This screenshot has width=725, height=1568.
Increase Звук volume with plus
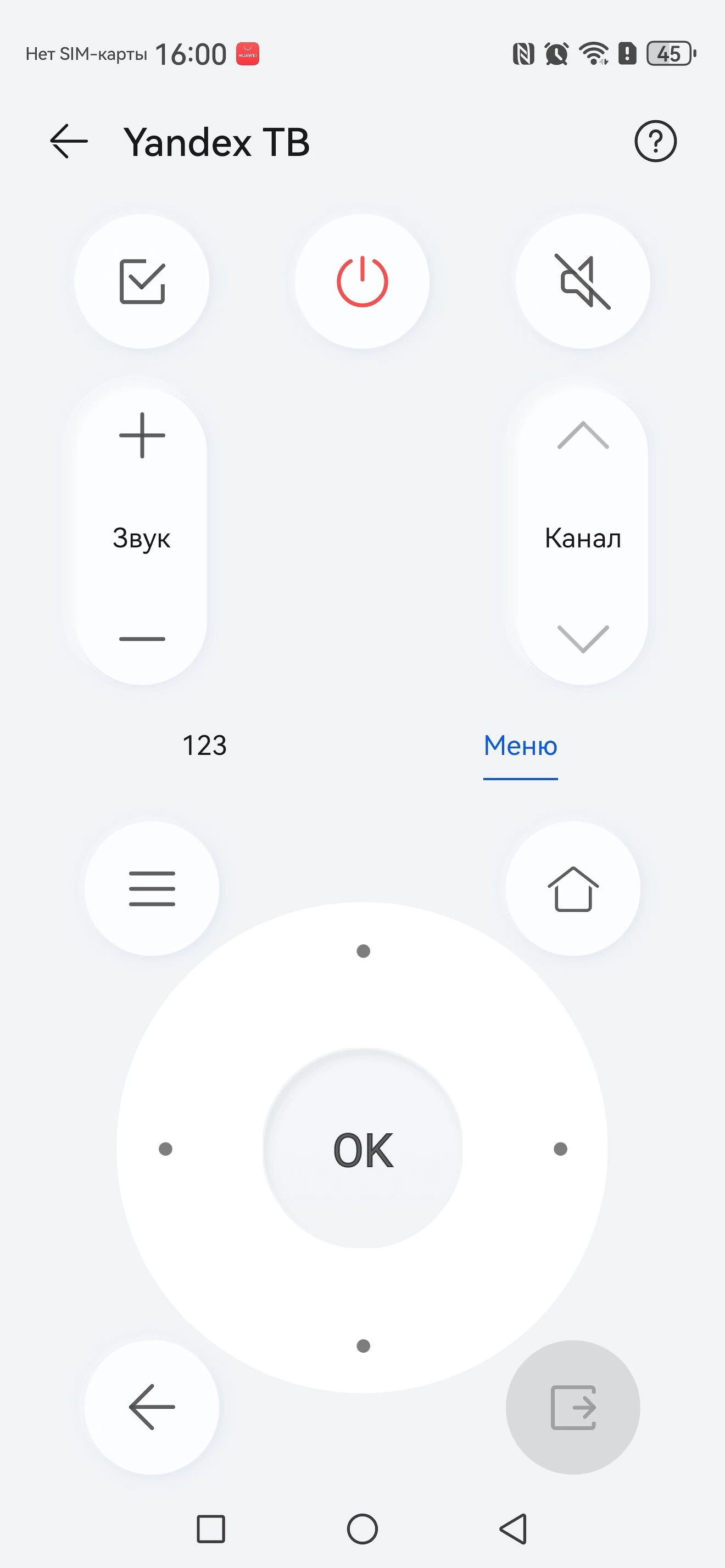tap(142, 435)
